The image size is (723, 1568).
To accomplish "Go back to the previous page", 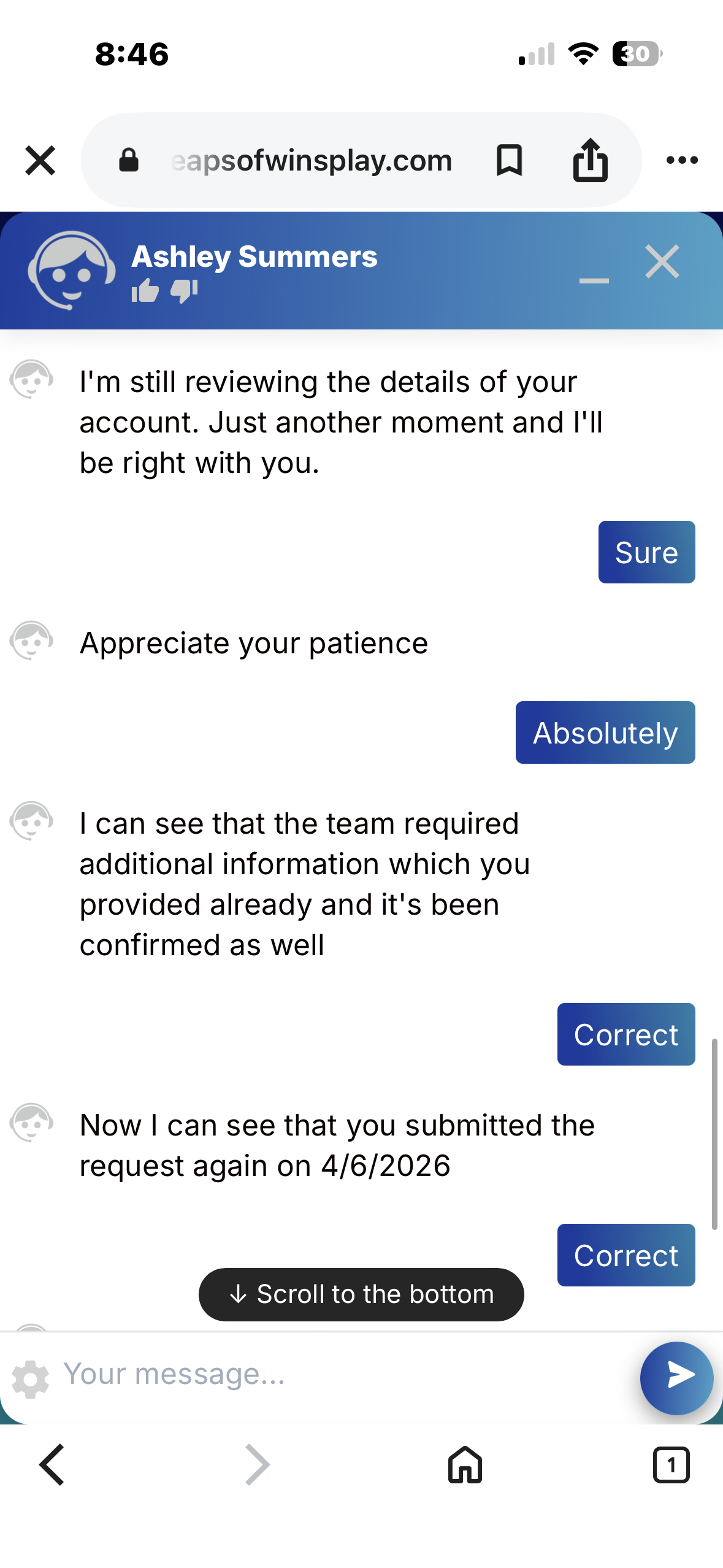I will point(52,1464).
